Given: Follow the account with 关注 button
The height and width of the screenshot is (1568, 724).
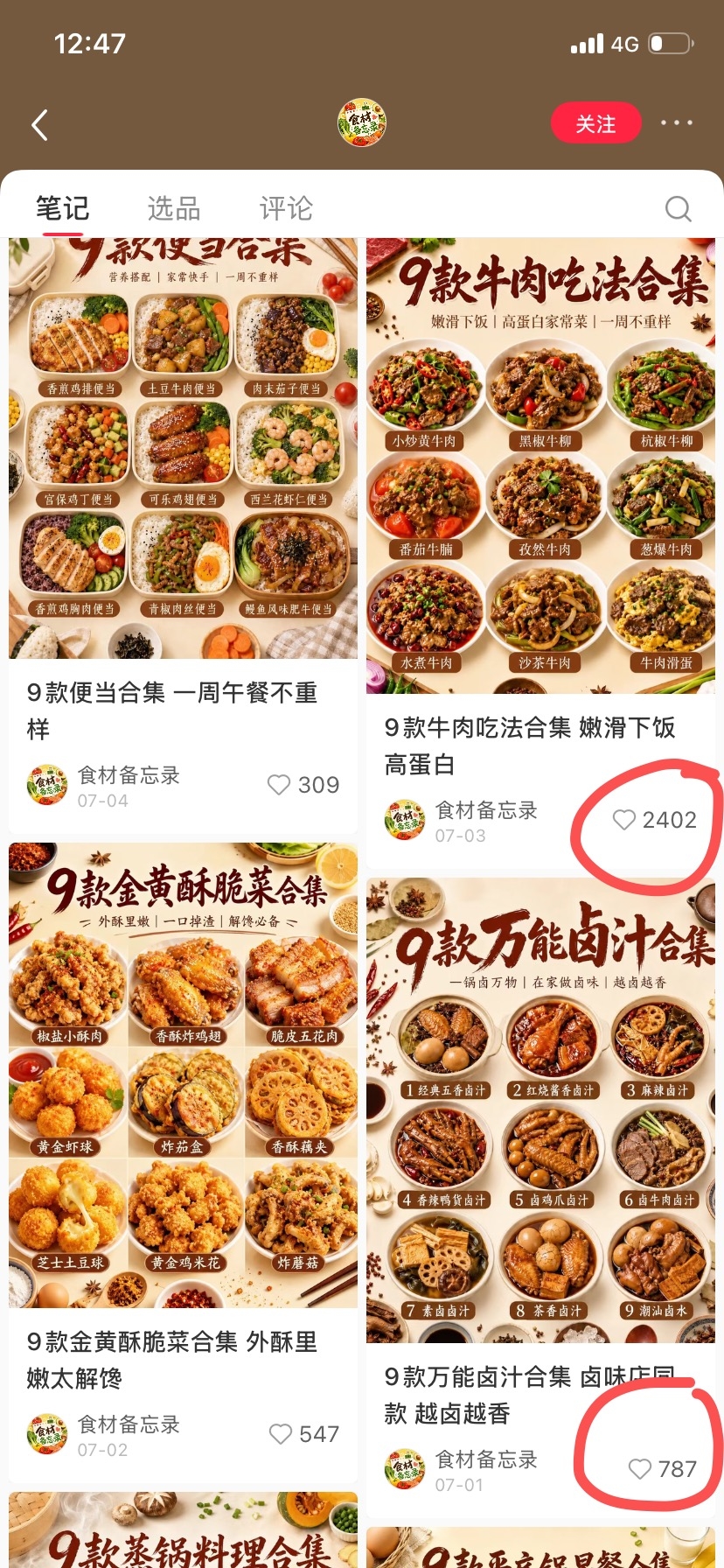Looking at the screenshot, I should [595, 124].
